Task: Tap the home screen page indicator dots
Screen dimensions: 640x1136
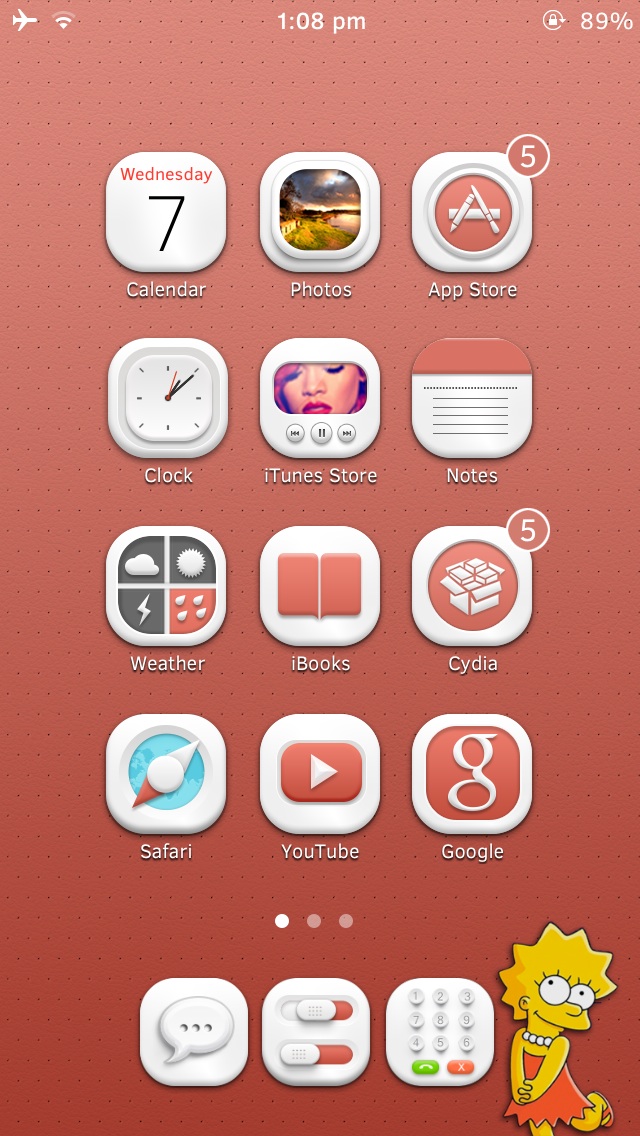Action: point(314,921)
